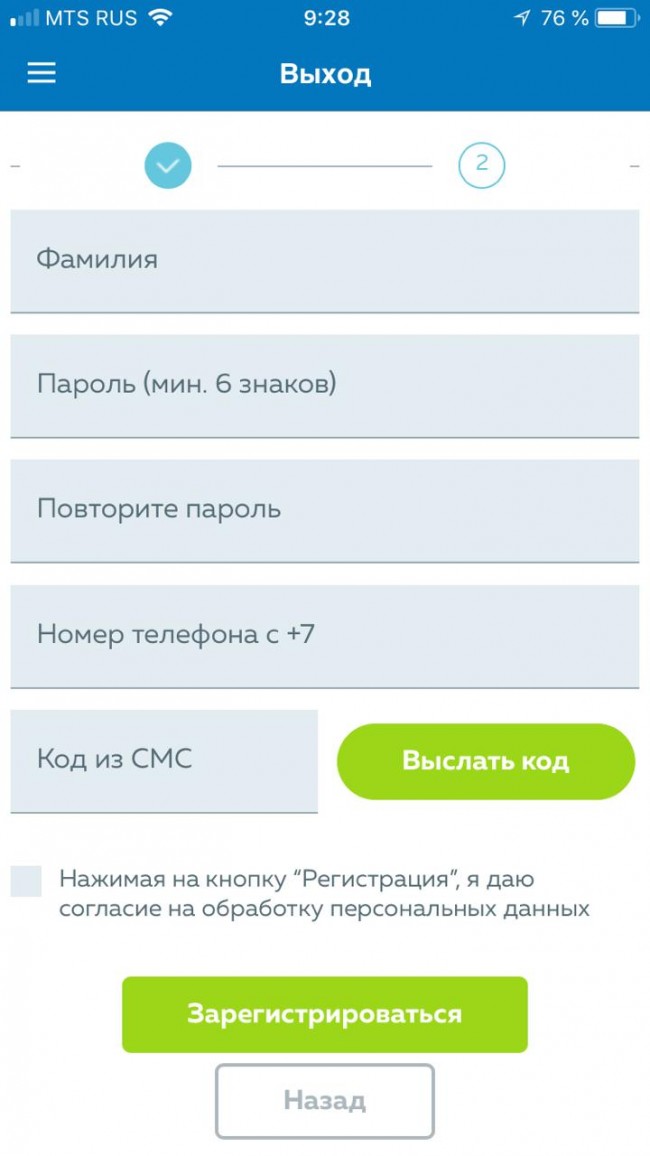Image resolution: width=650 pixels, height=1156 pixels.
Task: Tap the Номер телефона с +7 field
Action: pyautogui.click(x=324, y=635)
